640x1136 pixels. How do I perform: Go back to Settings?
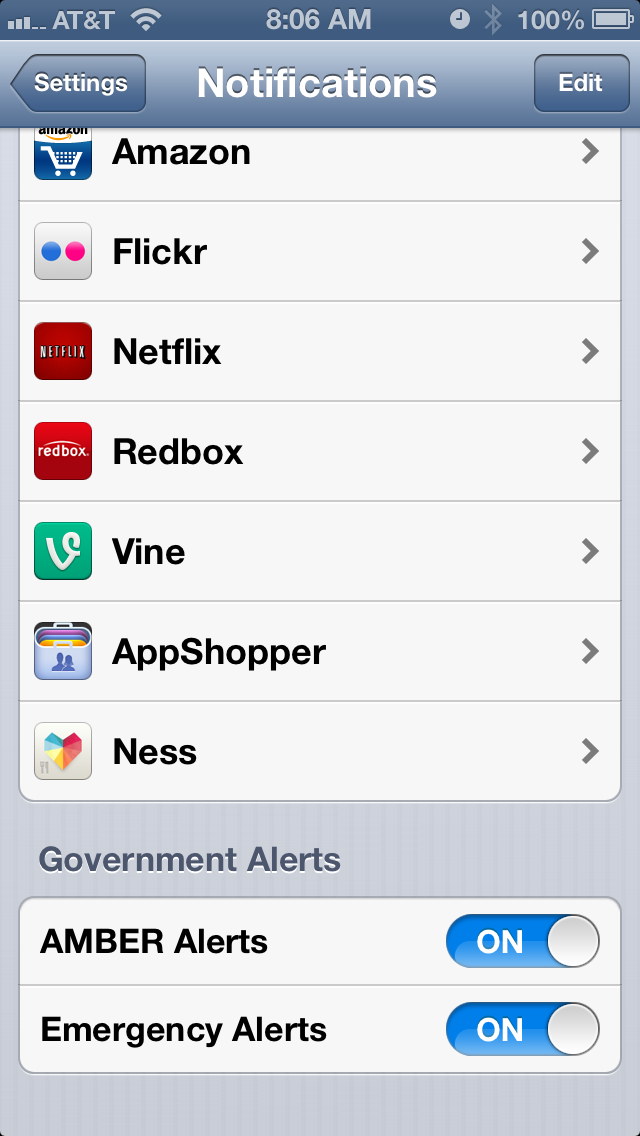tap(79, 83)
